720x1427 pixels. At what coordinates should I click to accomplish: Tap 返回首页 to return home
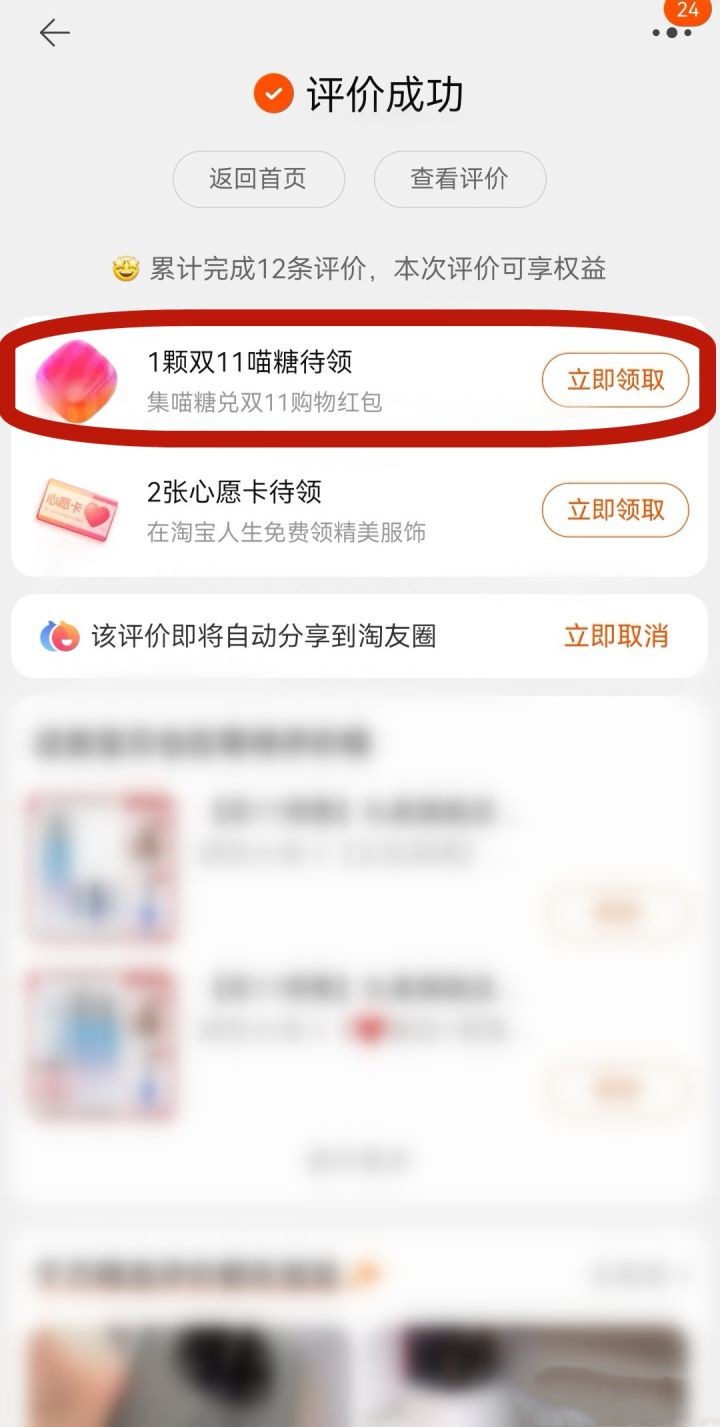point(258,179)
